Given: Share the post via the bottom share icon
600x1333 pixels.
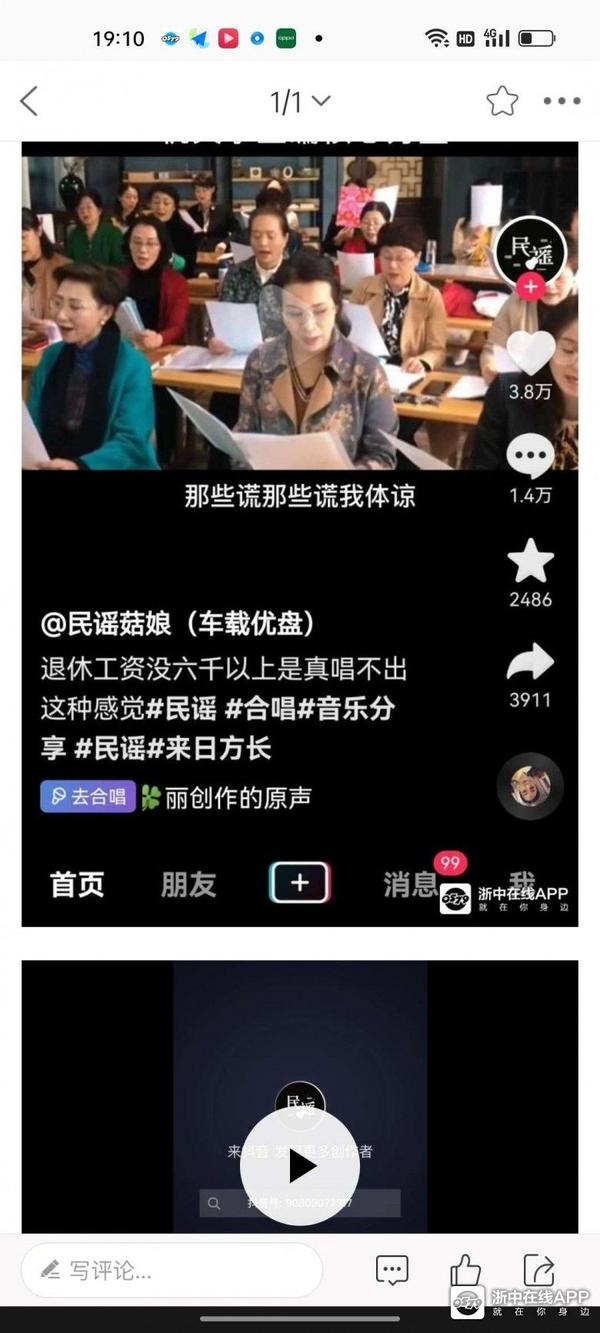Looking at the screenshot, I should (539, 1270).
